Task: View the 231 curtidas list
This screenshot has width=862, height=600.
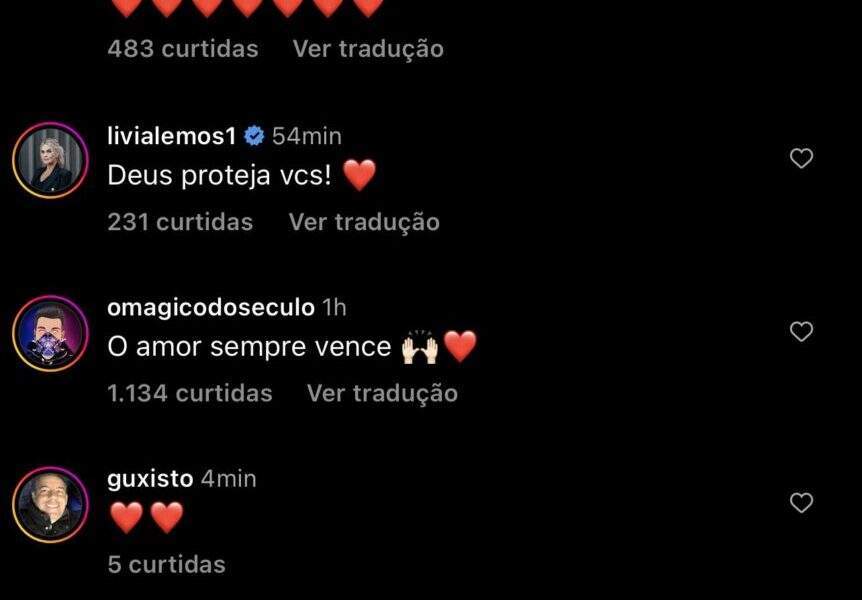Action: click(180, 221)
